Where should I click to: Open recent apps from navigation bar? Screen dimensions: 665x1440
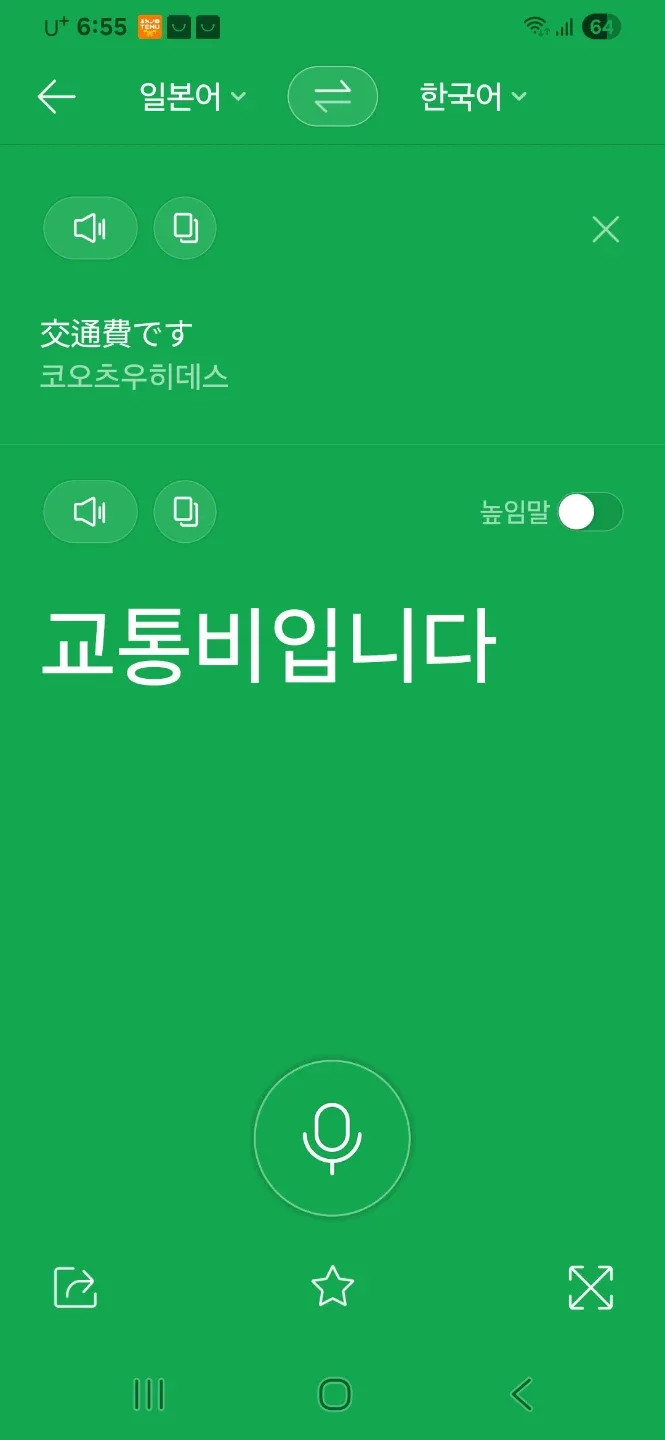pos(149,1394)
